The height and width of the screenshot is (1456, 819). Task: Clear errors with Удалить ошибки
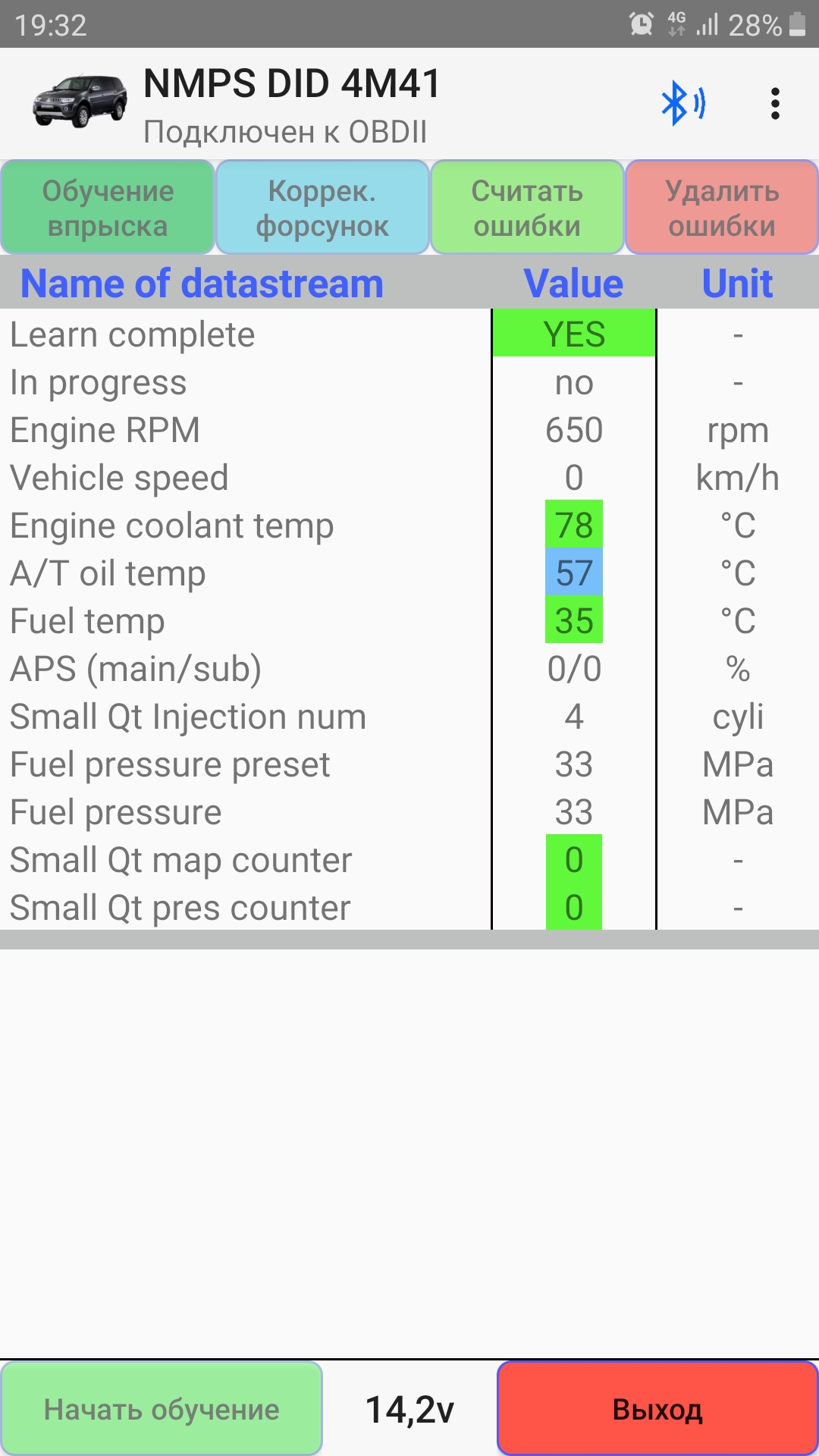coord(721,208)
